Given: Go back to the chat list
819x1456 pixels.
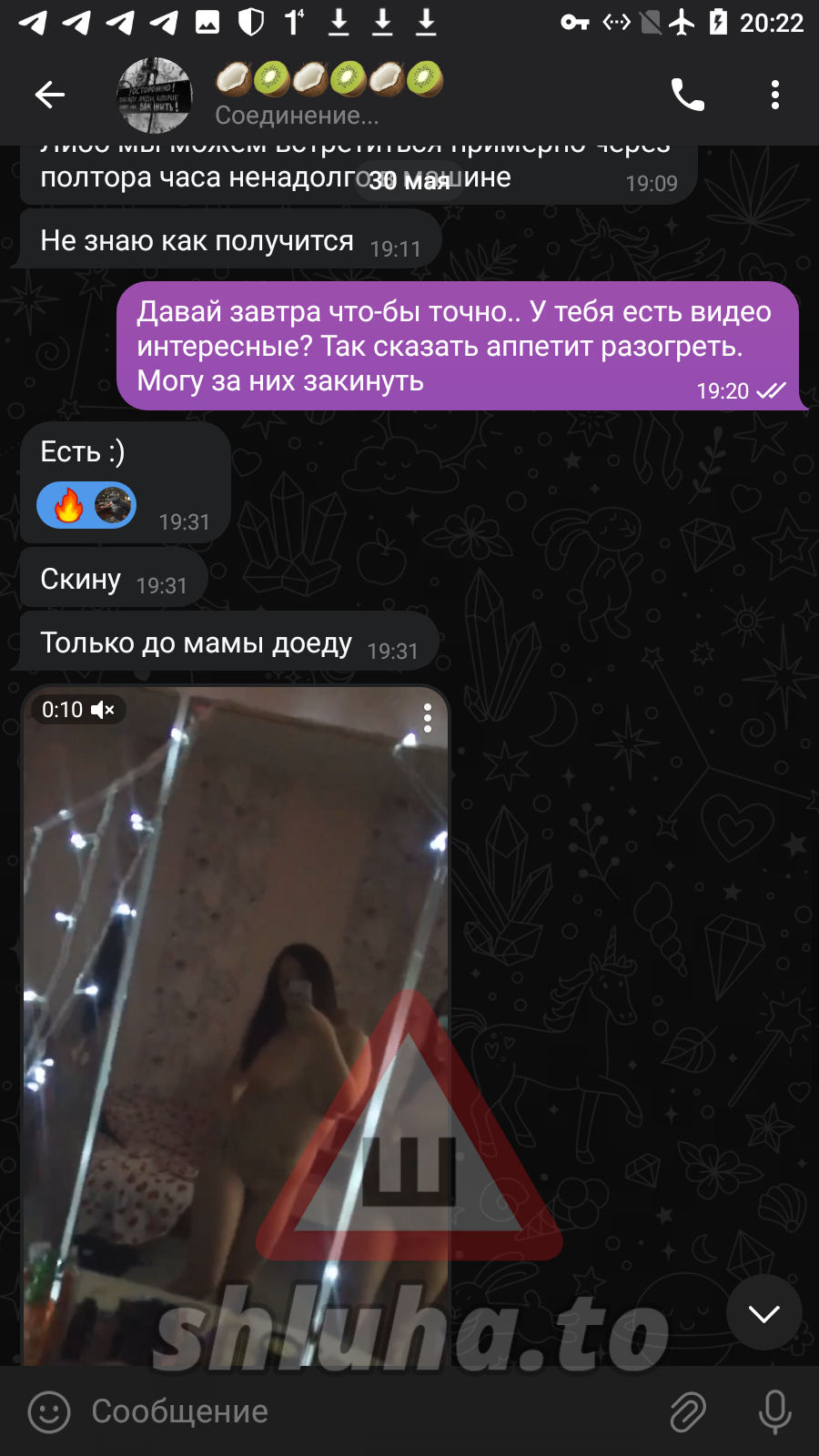Looking at the screenshot, I should pyautogui.click(x=50, y=94).
